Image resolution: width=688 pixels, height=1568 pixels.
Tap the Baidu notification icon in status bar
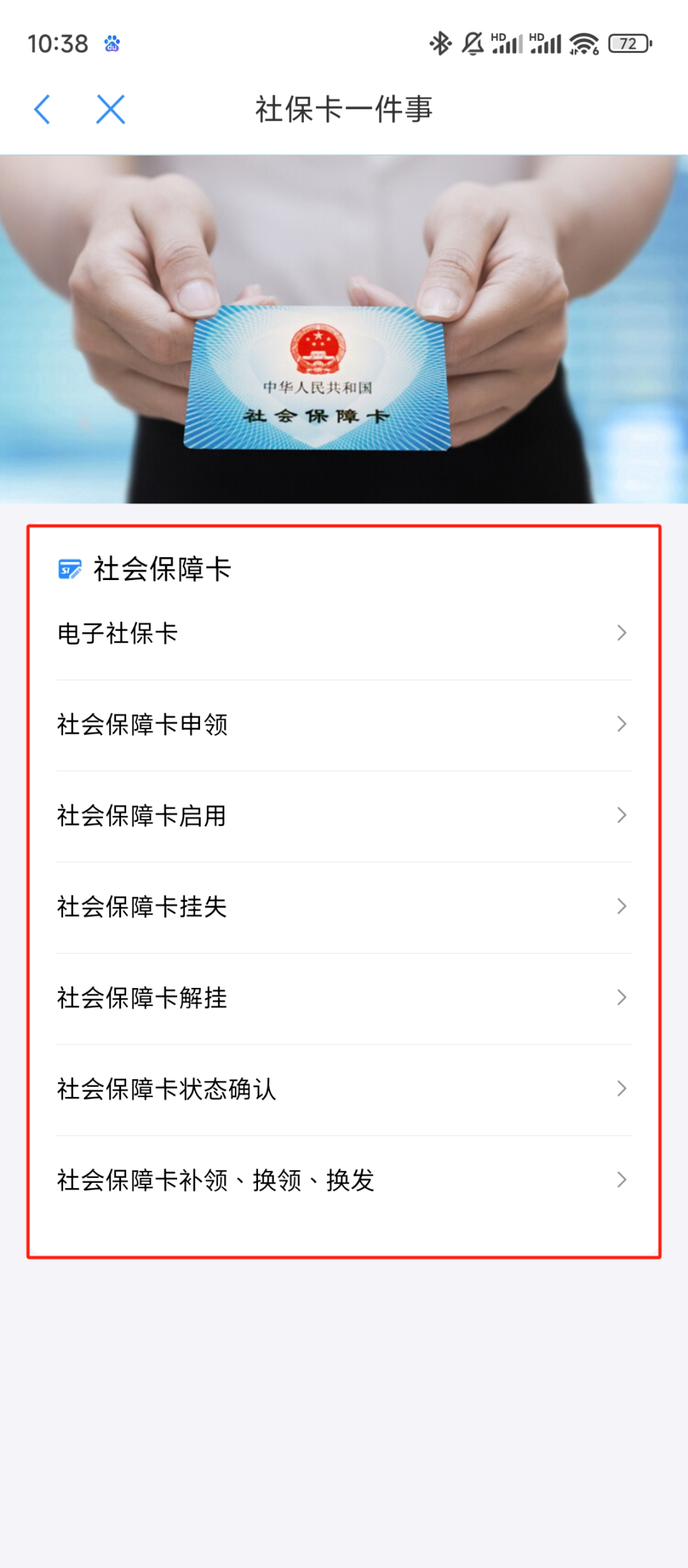pyautogui.click(x=111, y=44)
